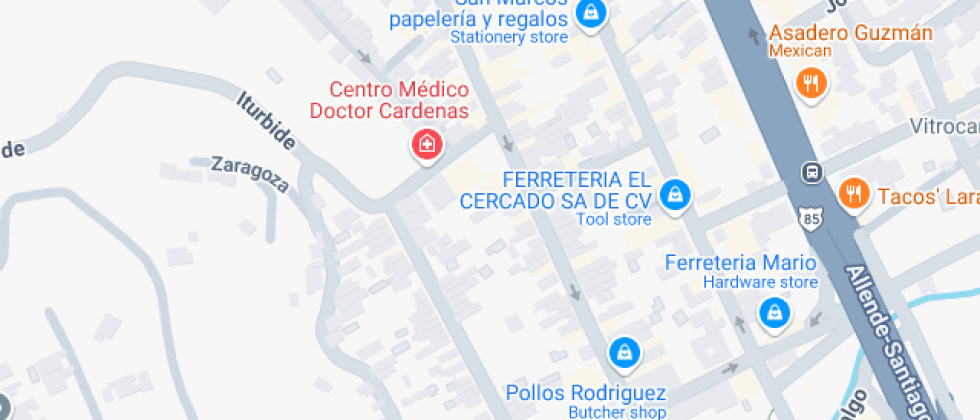Select the FERRETERIA EL CERCADO store pin
The width and height of the screenshot is (980, 420).
tap(676, 193)
